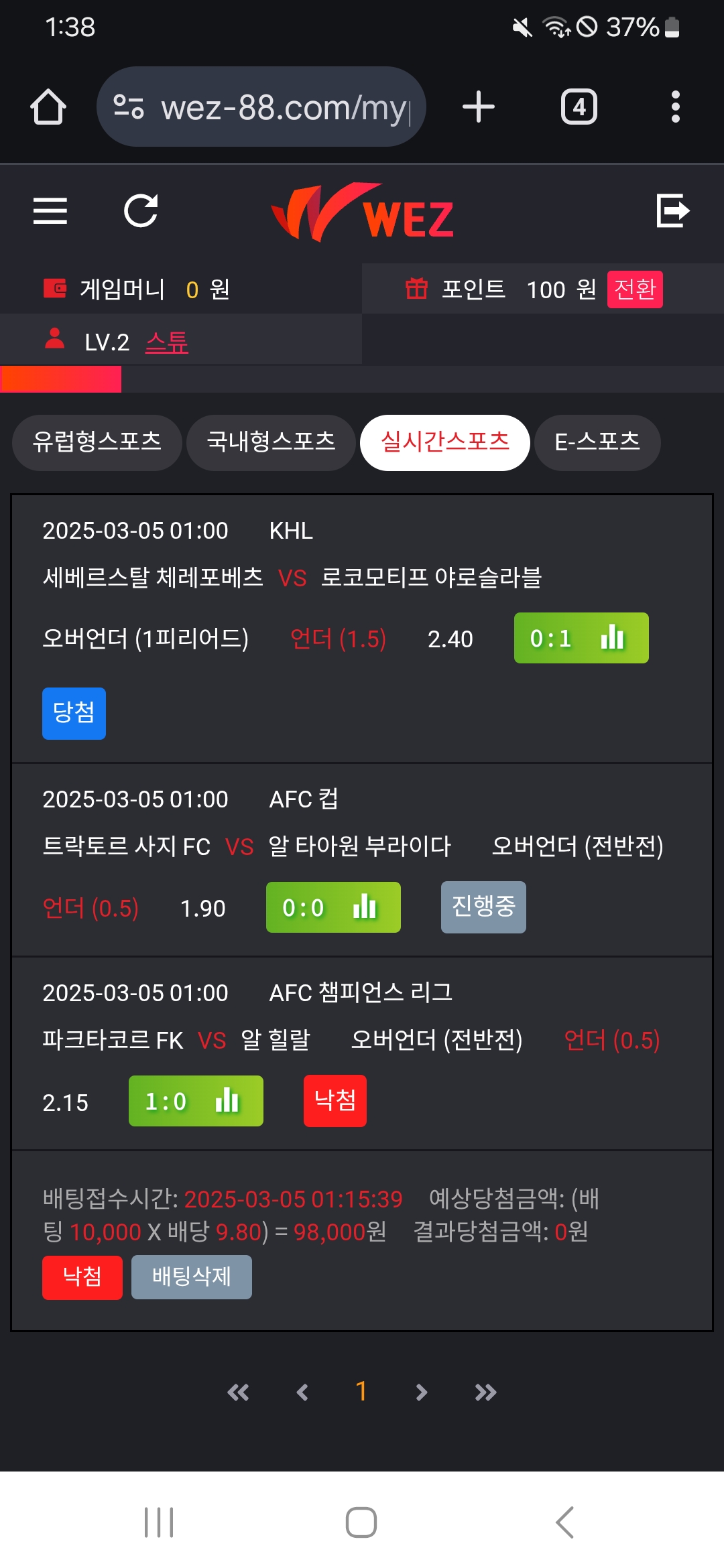The height and width of the screenshot is (1568, 724).
Task: Switch to 국내형스포츠 tab
Action: 271,442
